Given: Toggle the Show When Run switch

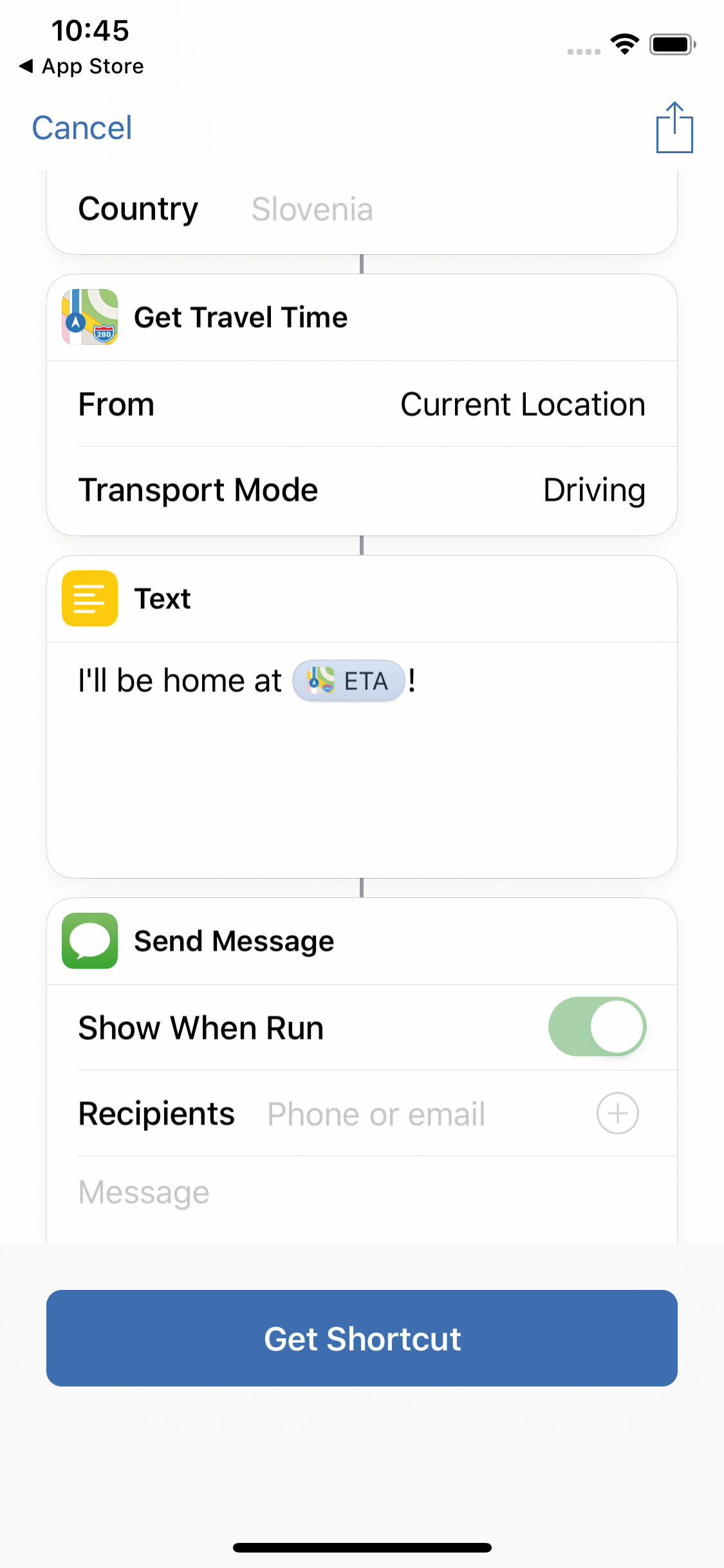Looking at the screenshot, I should [597, 1027].
